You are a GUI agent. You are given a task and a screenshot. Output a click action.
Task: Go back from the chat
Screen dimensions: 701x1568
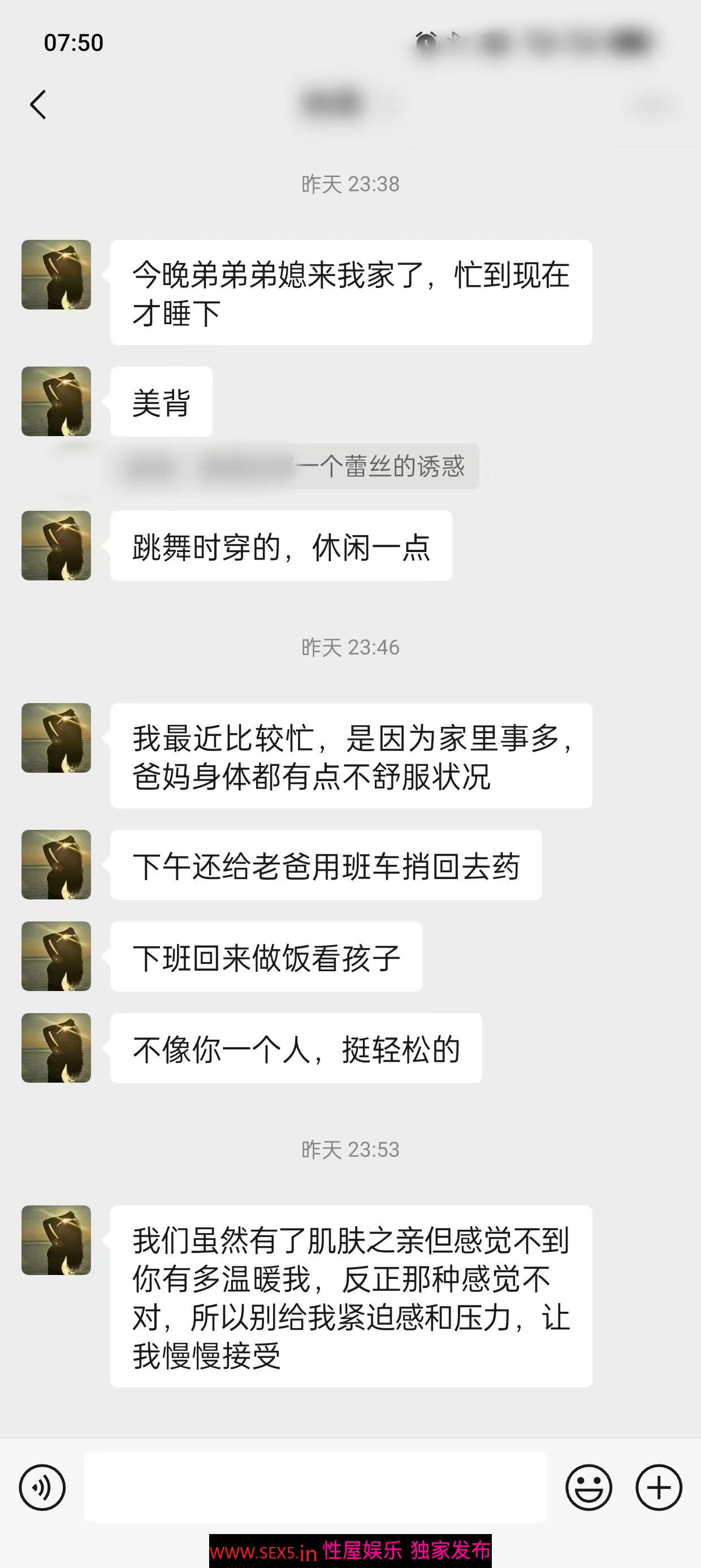[38, 105]
